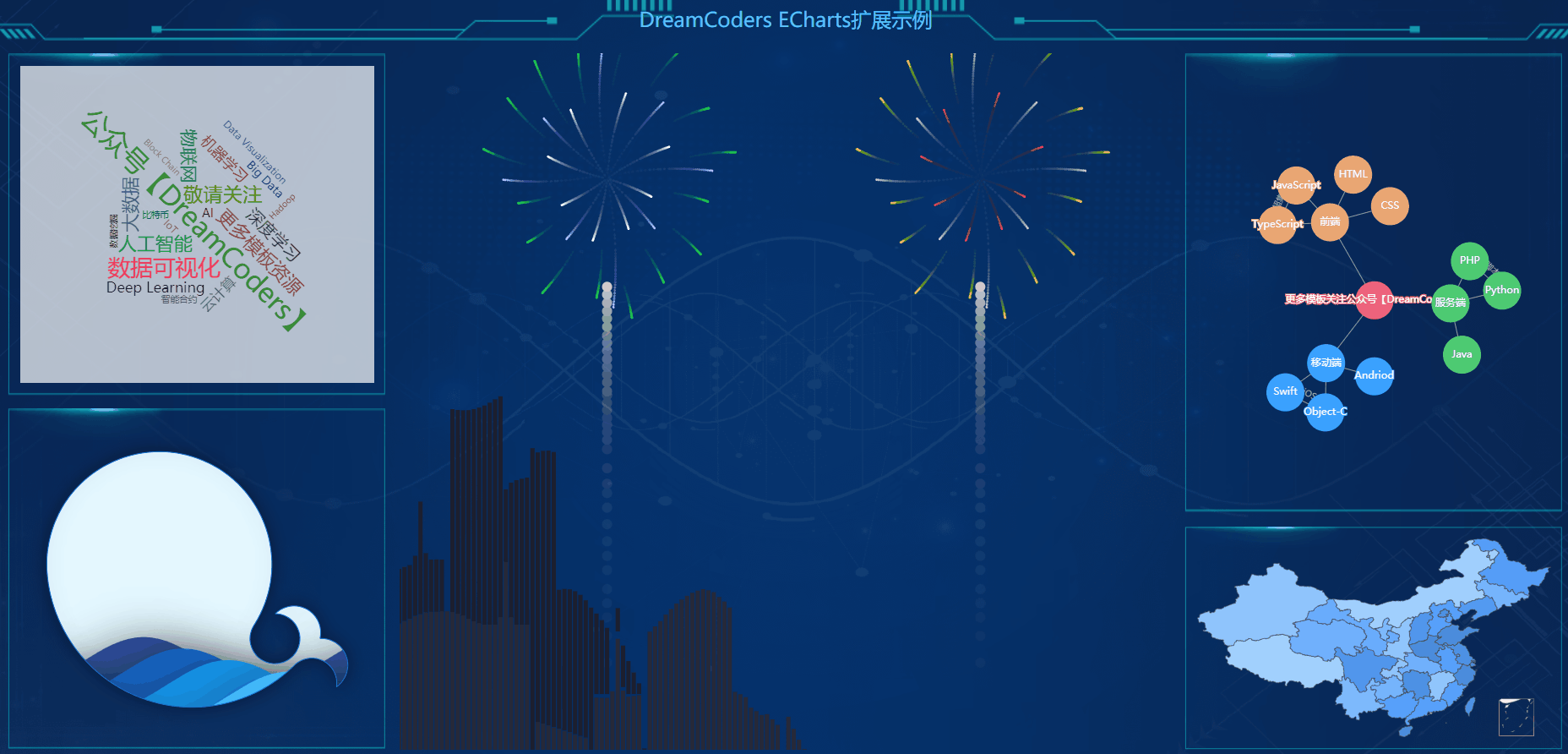
Task: Select the Andriod node
Action: 1374,375
